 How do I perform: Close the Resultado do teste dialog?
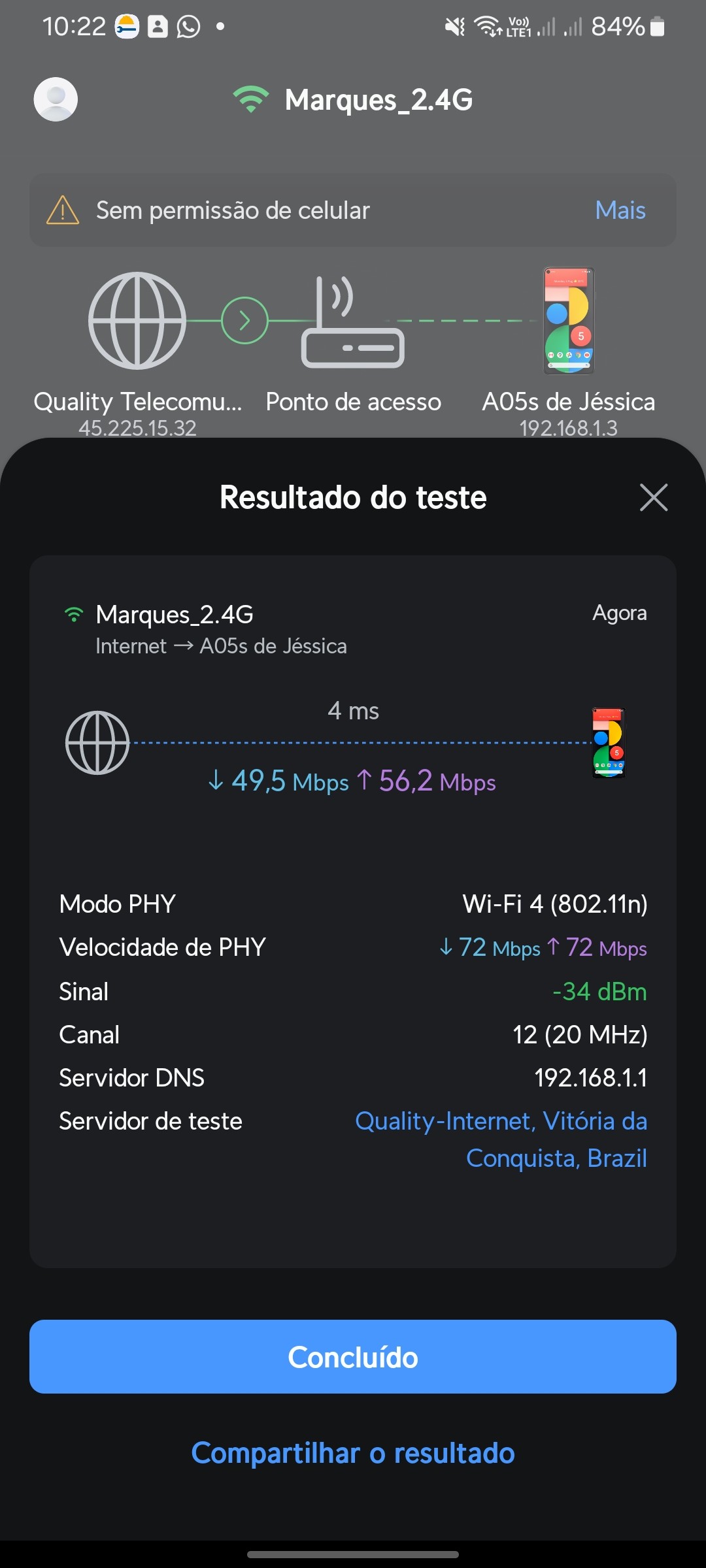[653, 498]
